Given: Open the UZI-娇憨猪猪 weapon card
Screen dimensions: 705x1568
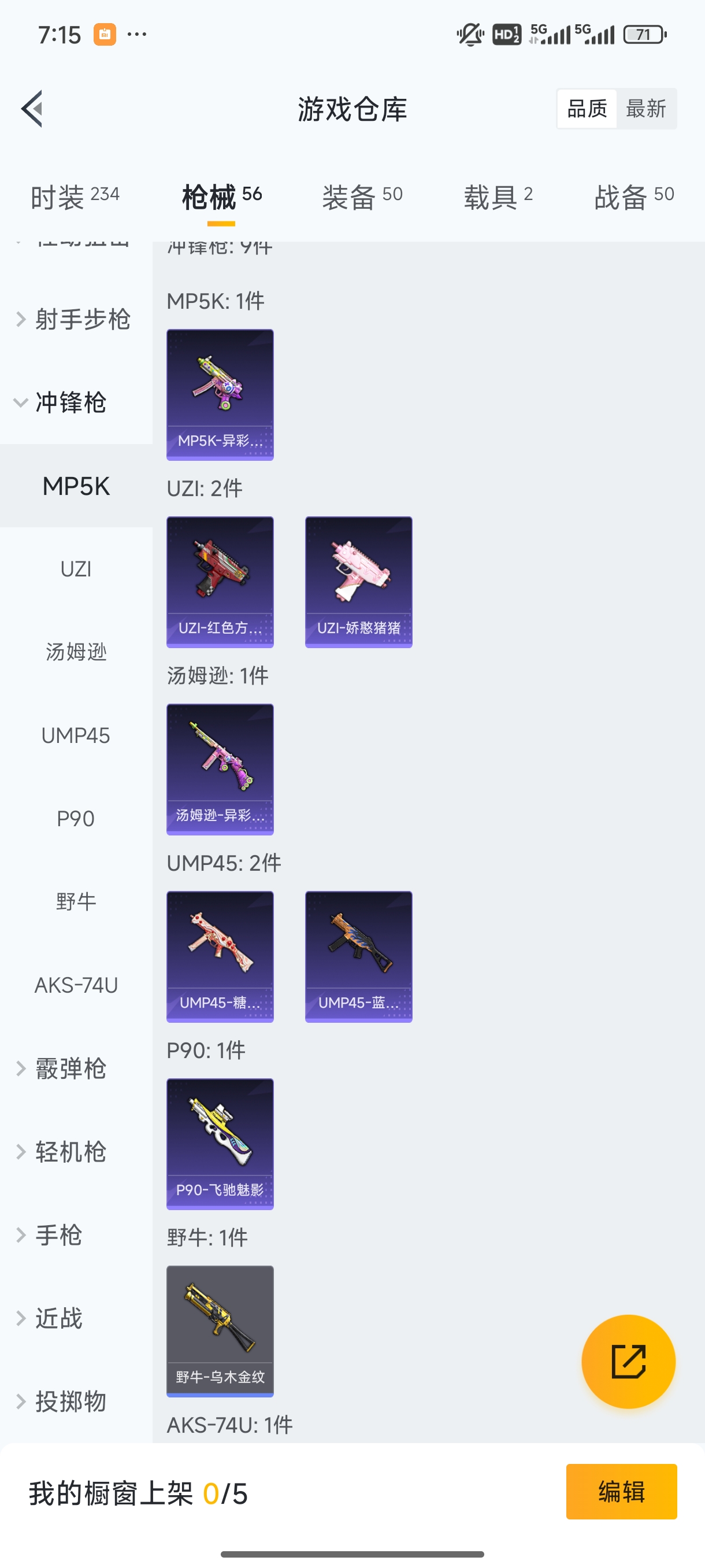Looking at the screenshot, I should (358, 581).
